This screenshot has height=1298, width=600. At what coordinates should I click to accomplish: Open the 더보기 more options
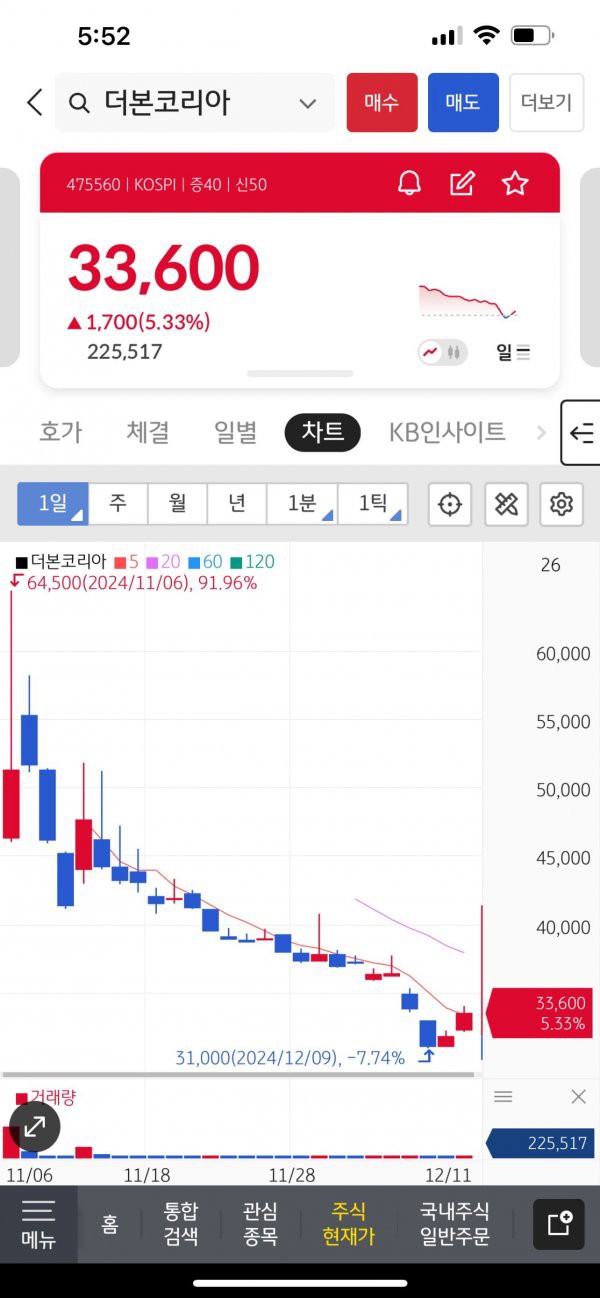[x=546, y=102]
